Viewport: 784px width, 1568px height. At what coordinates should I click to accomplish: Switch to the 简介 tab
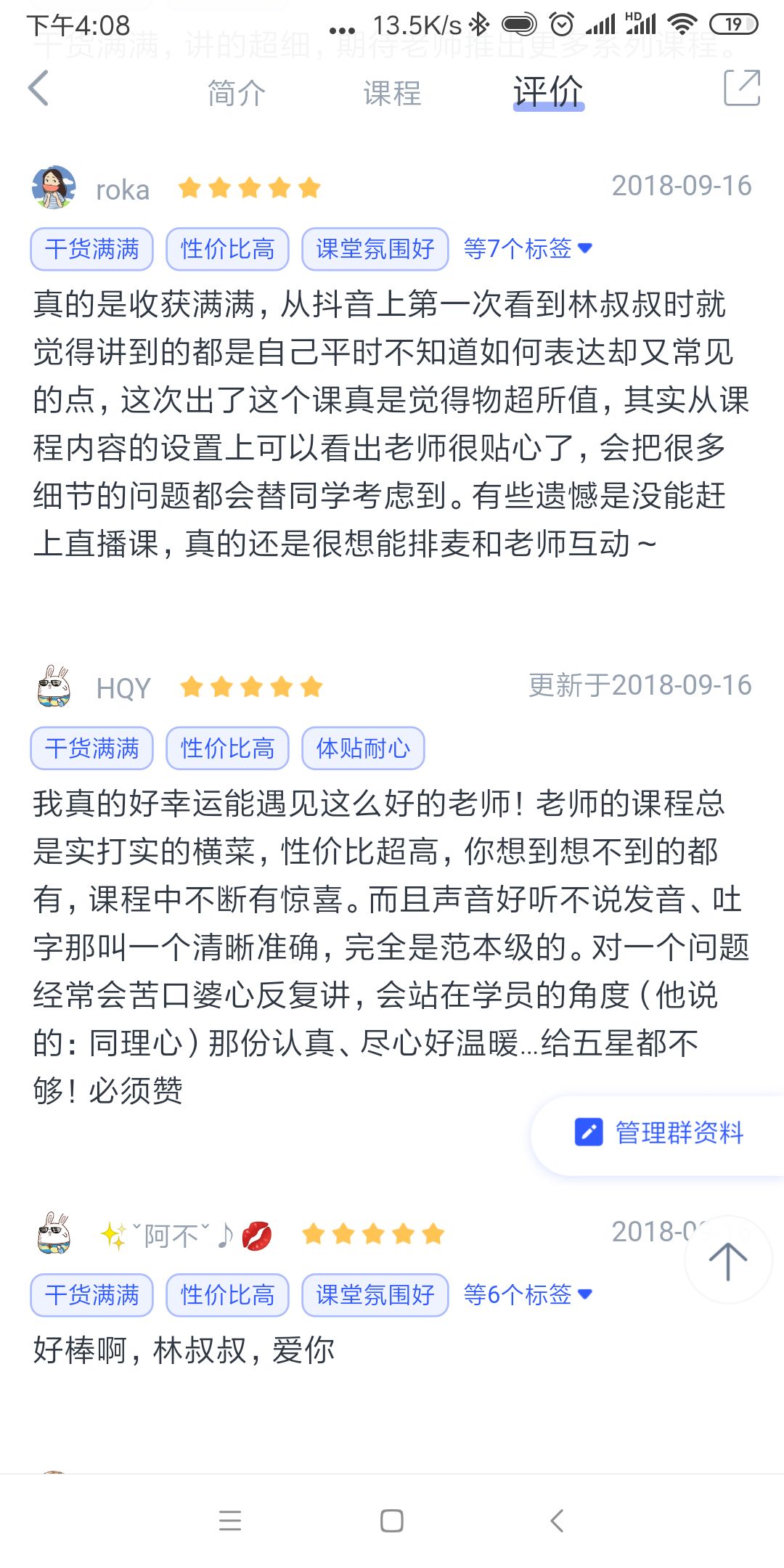237,93
